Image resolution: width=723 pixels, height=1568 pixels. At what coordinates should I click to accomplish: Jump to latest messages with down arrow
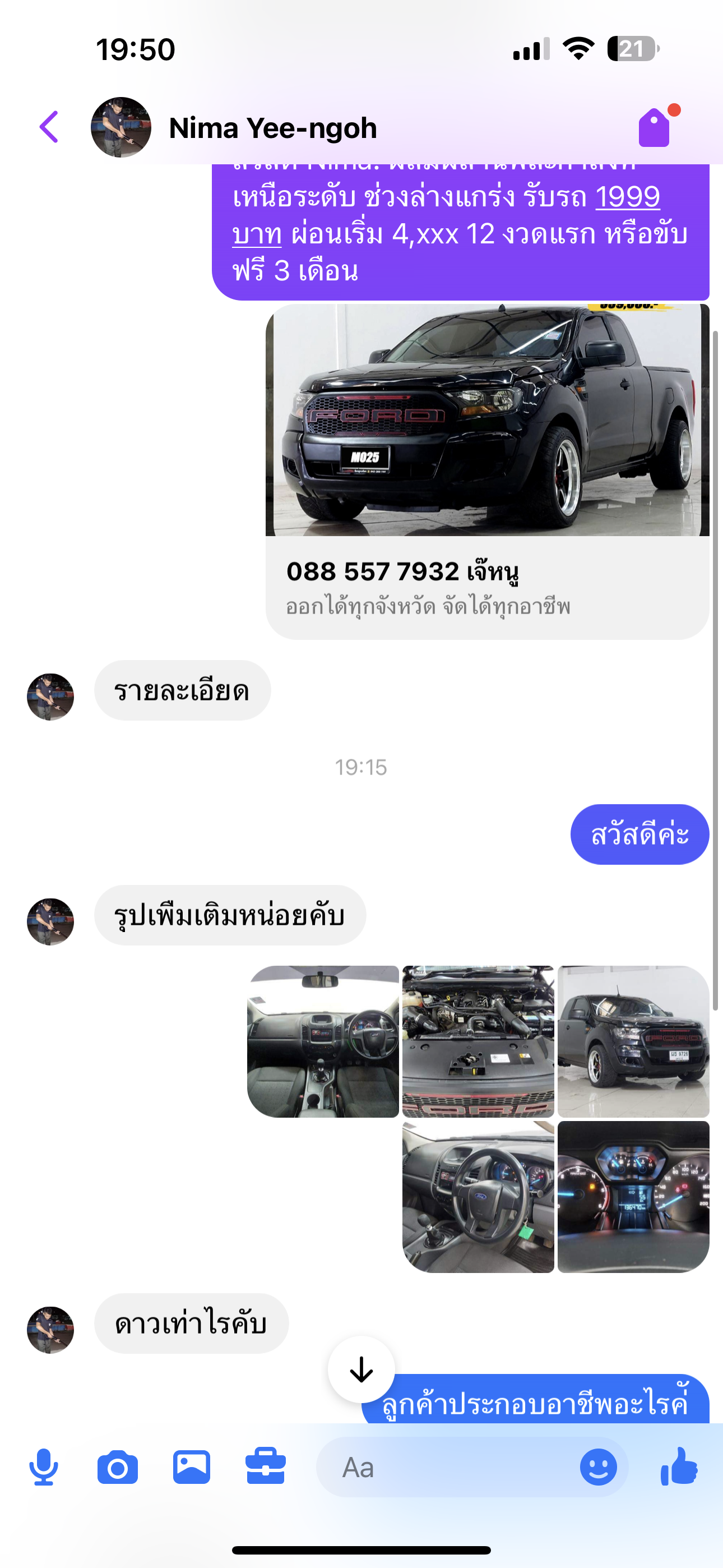coord(361,1369)
